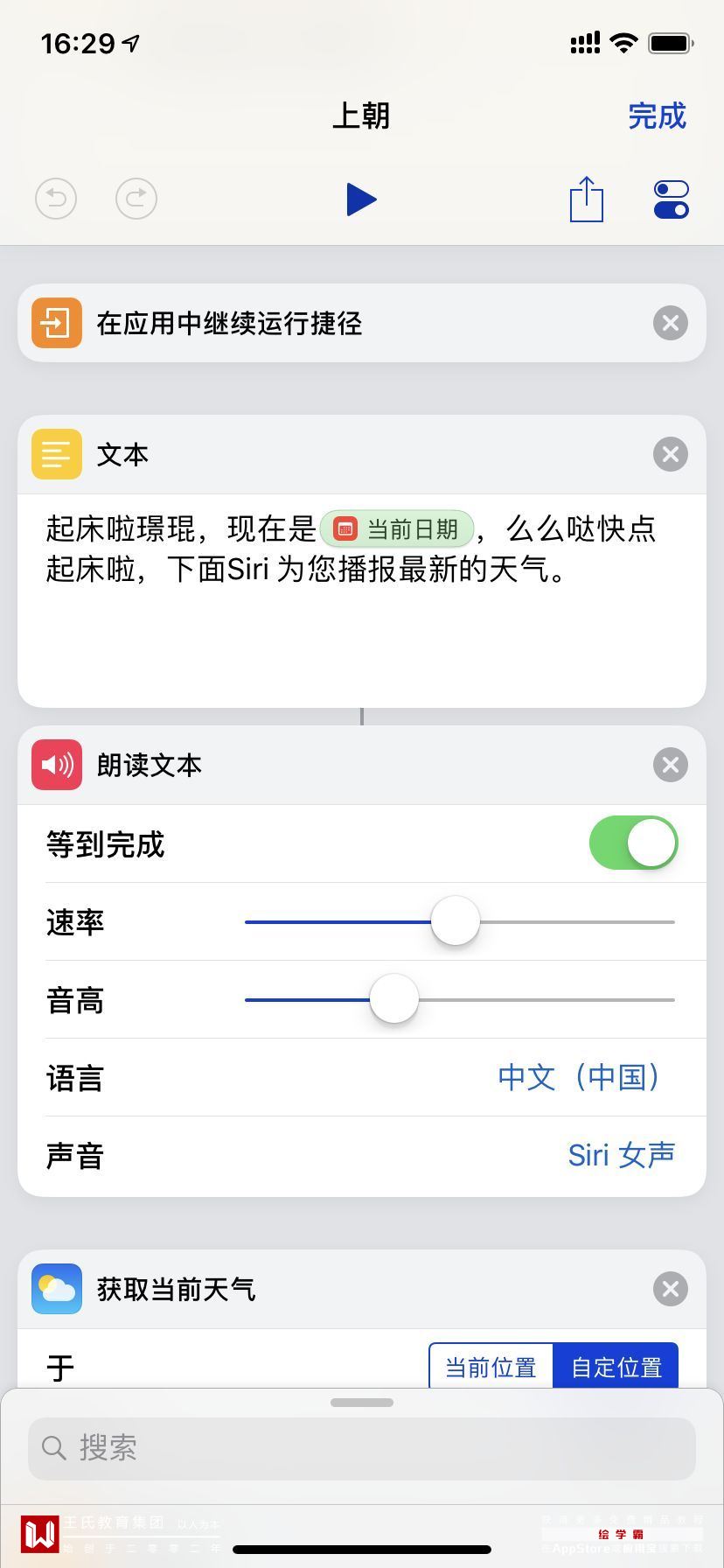Image resolution: width=724 pixels, height=1568 pixels.
Task: Adjust the 音高 slider
Action: 394,999
